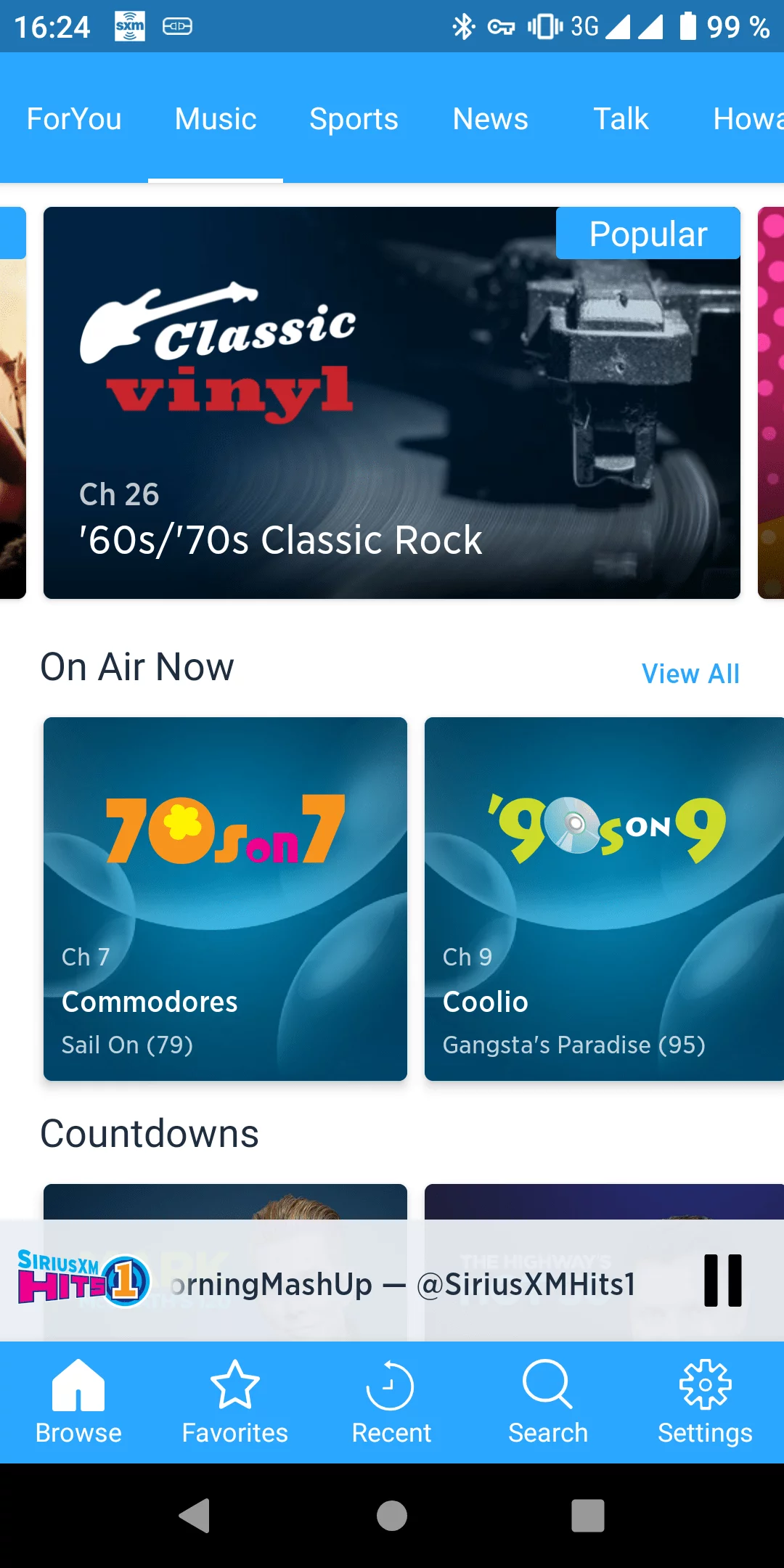Tap the system back button
784x1568 pixels.
click(195, 1516)
